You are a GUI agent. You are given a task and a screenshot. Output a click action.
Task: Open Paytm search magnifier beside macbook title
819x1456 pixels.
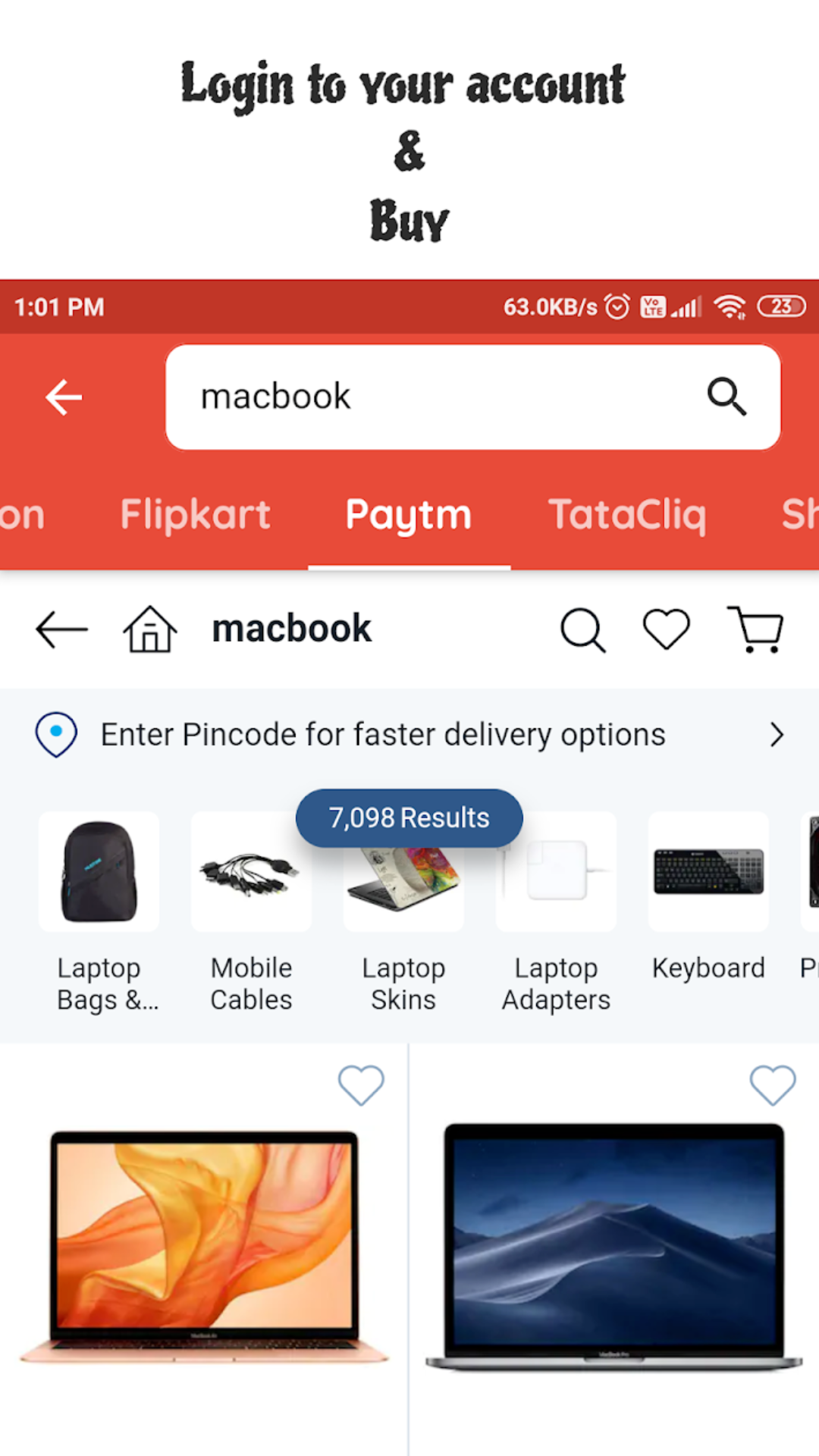coord(582,629)
